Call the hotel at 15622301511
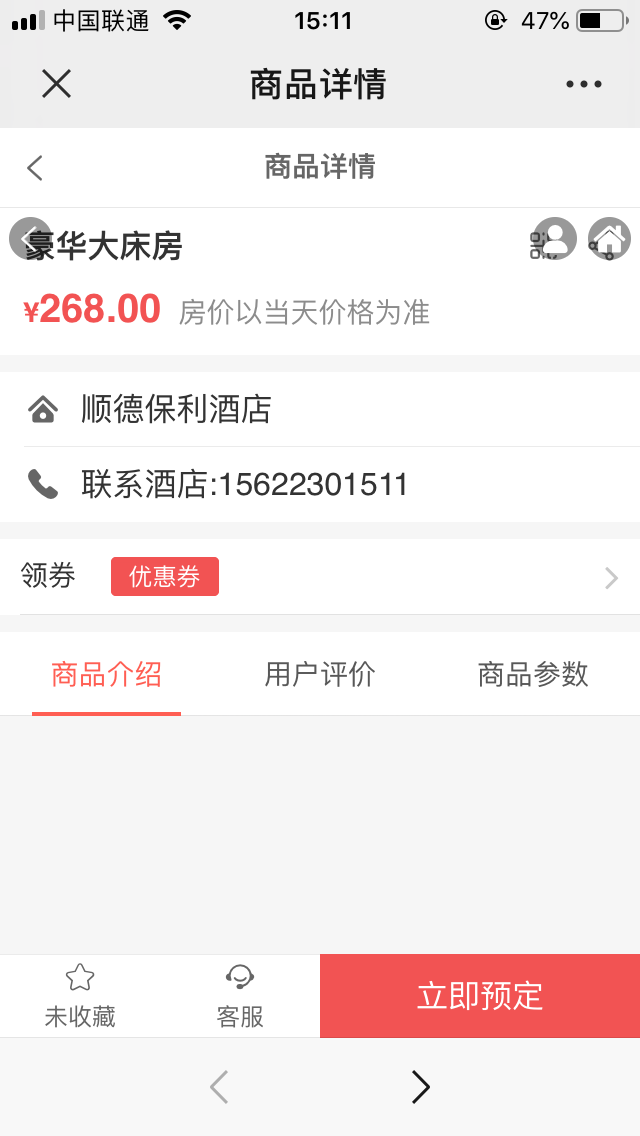640x1136 pixels. [244, 485]
